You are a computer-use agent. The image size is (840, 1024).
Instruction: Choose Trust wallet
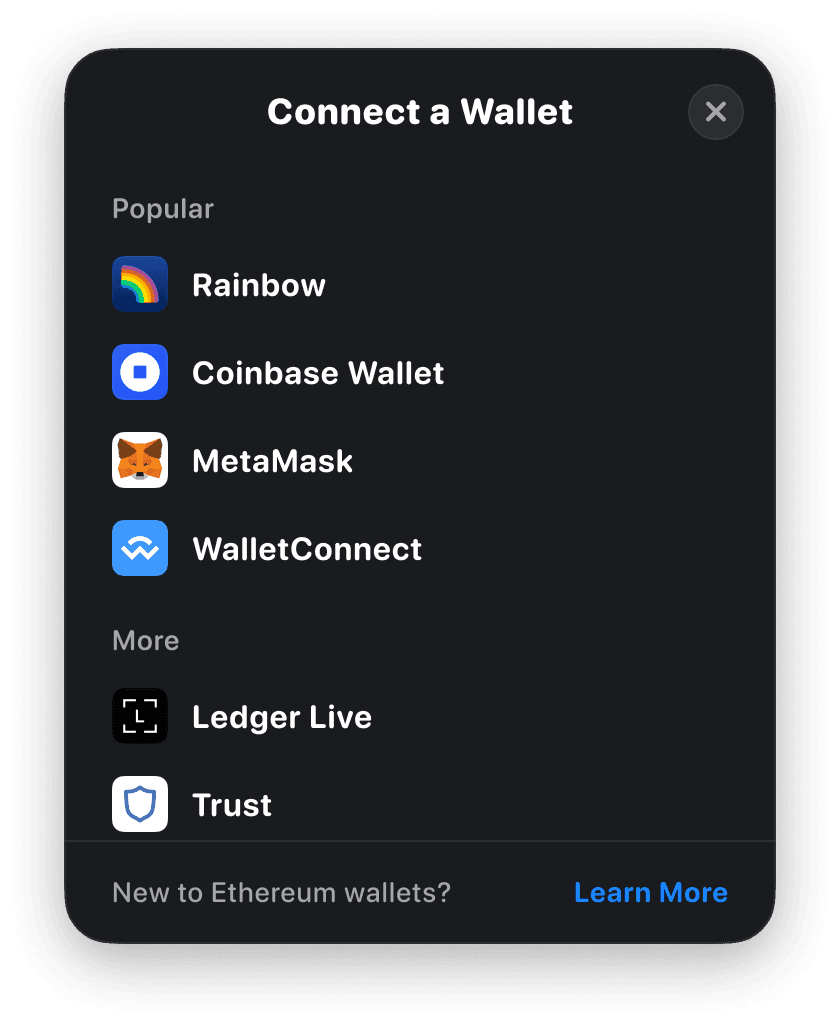tap(231, 804)
